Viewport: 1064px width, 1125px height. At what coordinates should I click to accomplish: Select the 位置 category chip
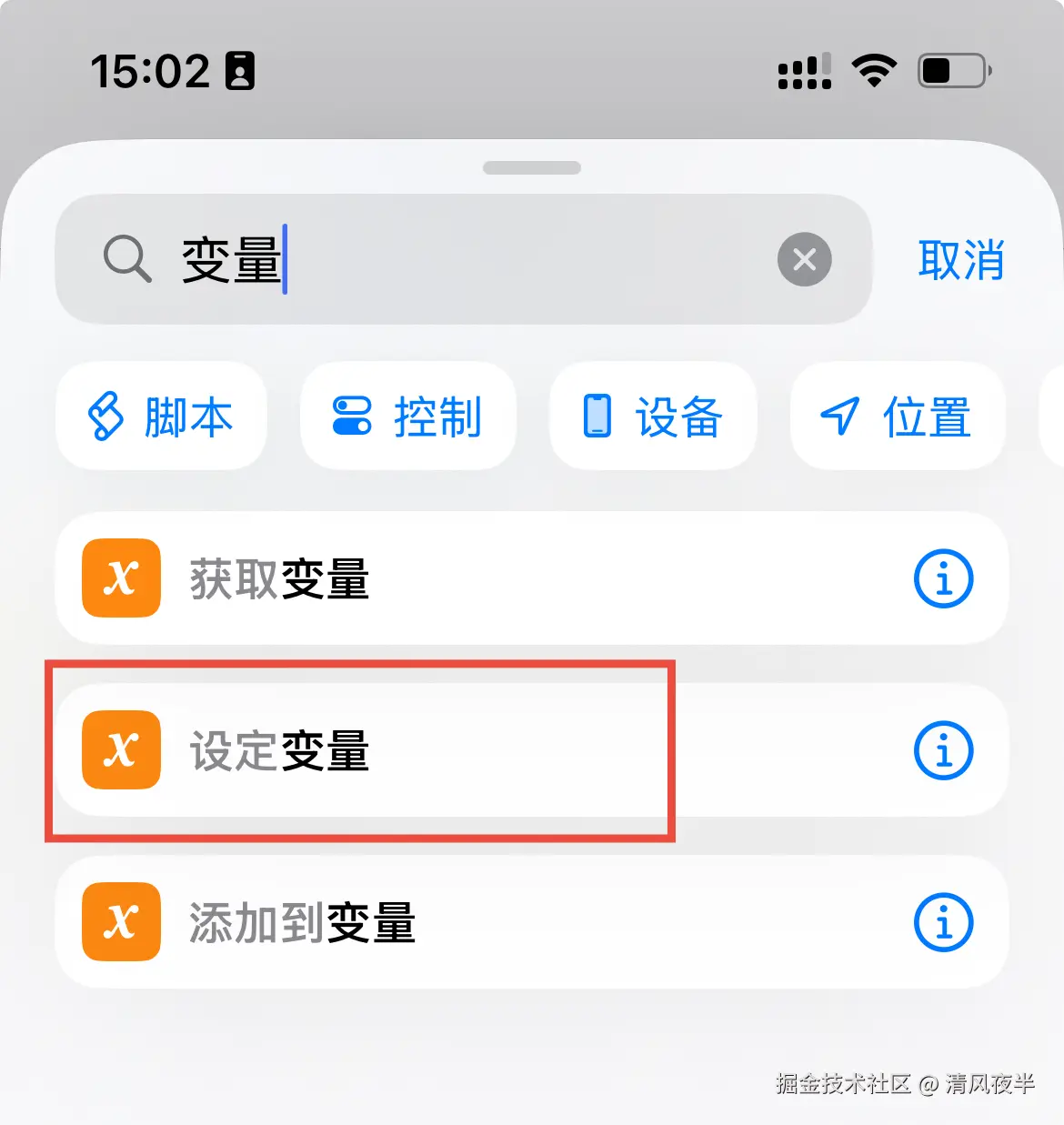(x=898, y=417)
